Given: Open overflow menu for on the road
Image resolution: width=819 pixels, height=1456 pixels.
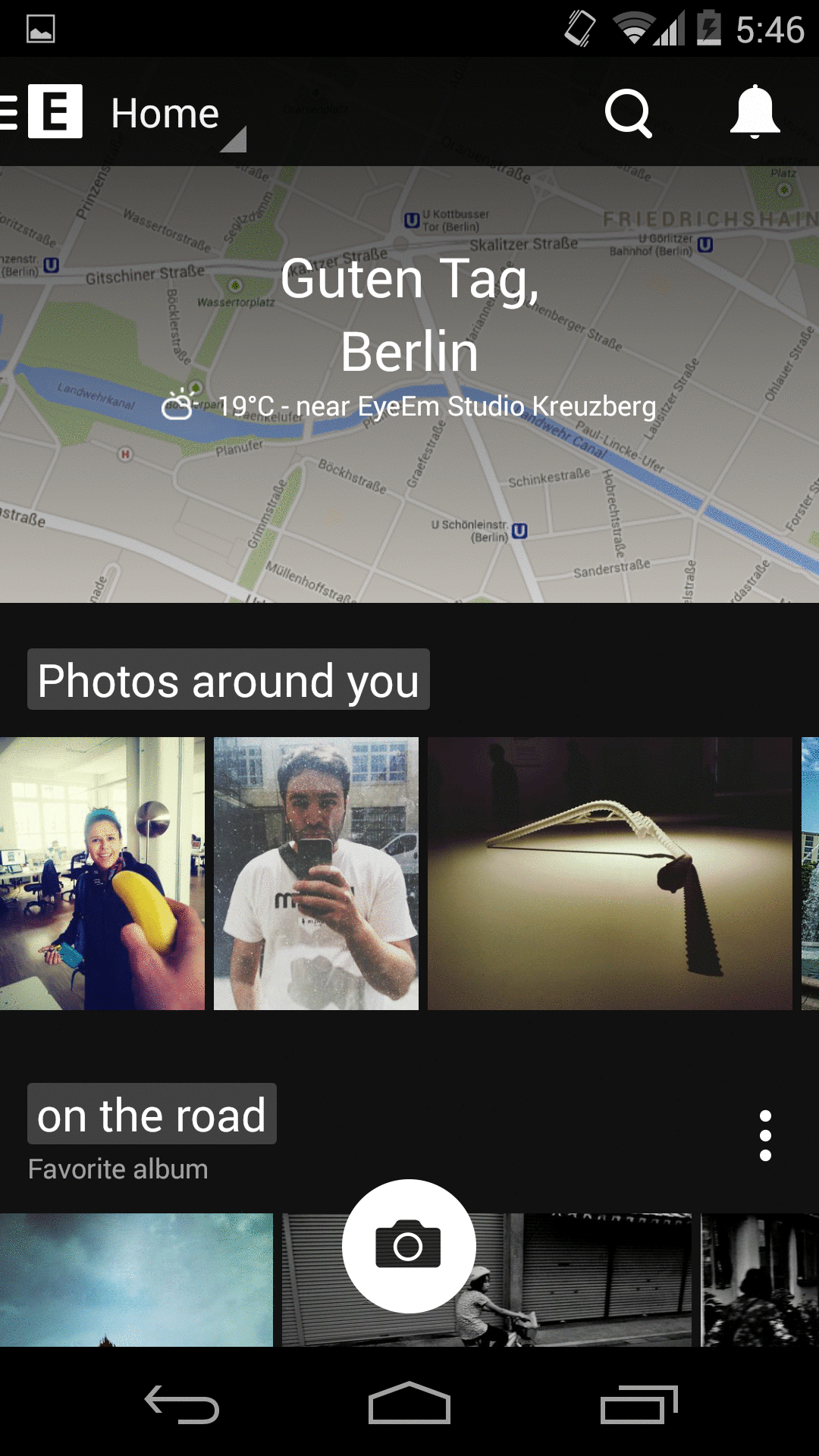Looking at the screenshot, I should [765, 1135].
